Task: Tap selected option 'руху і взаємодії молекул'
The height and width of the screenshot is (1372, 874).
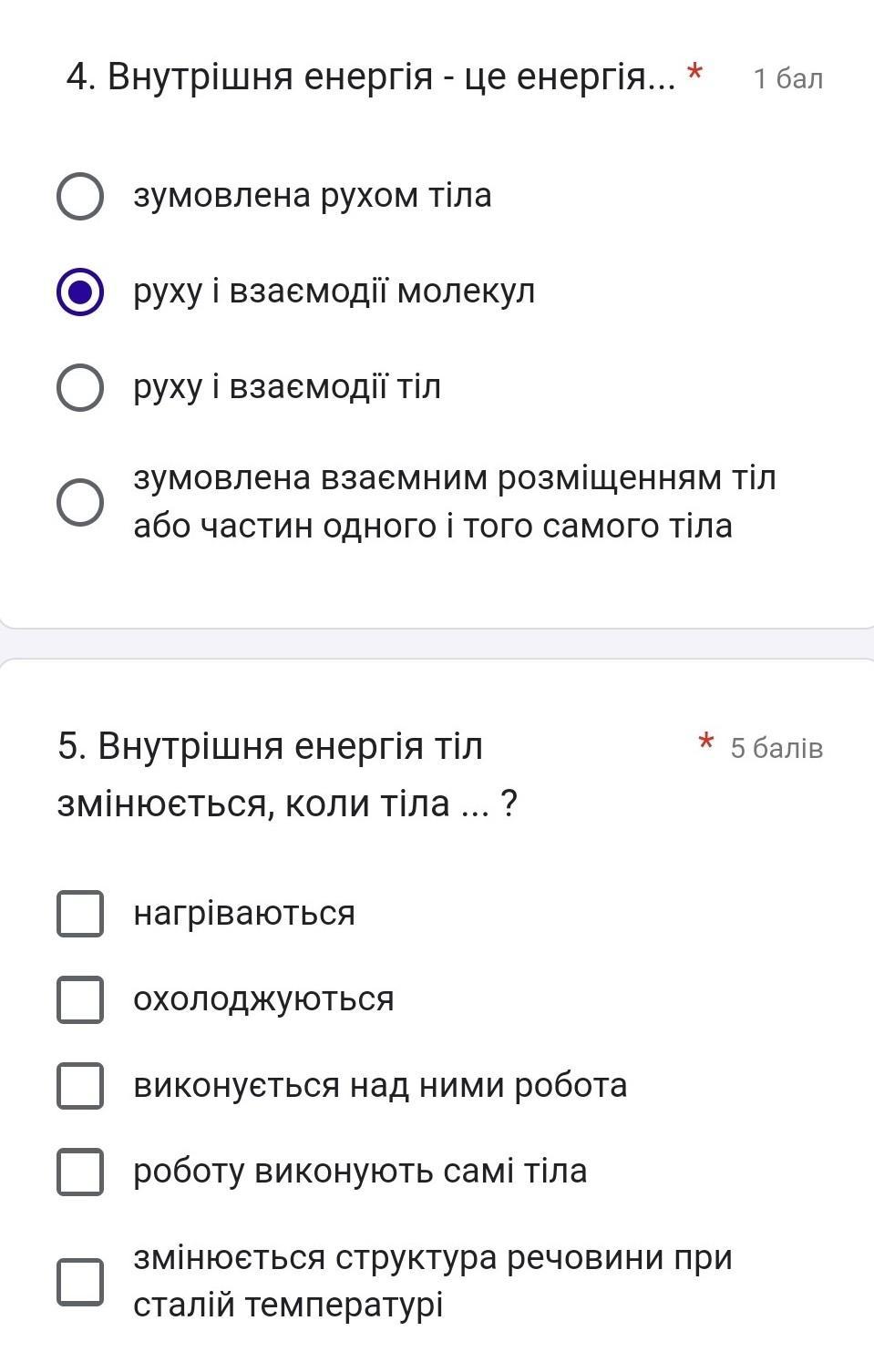Action: pos(80,292)
